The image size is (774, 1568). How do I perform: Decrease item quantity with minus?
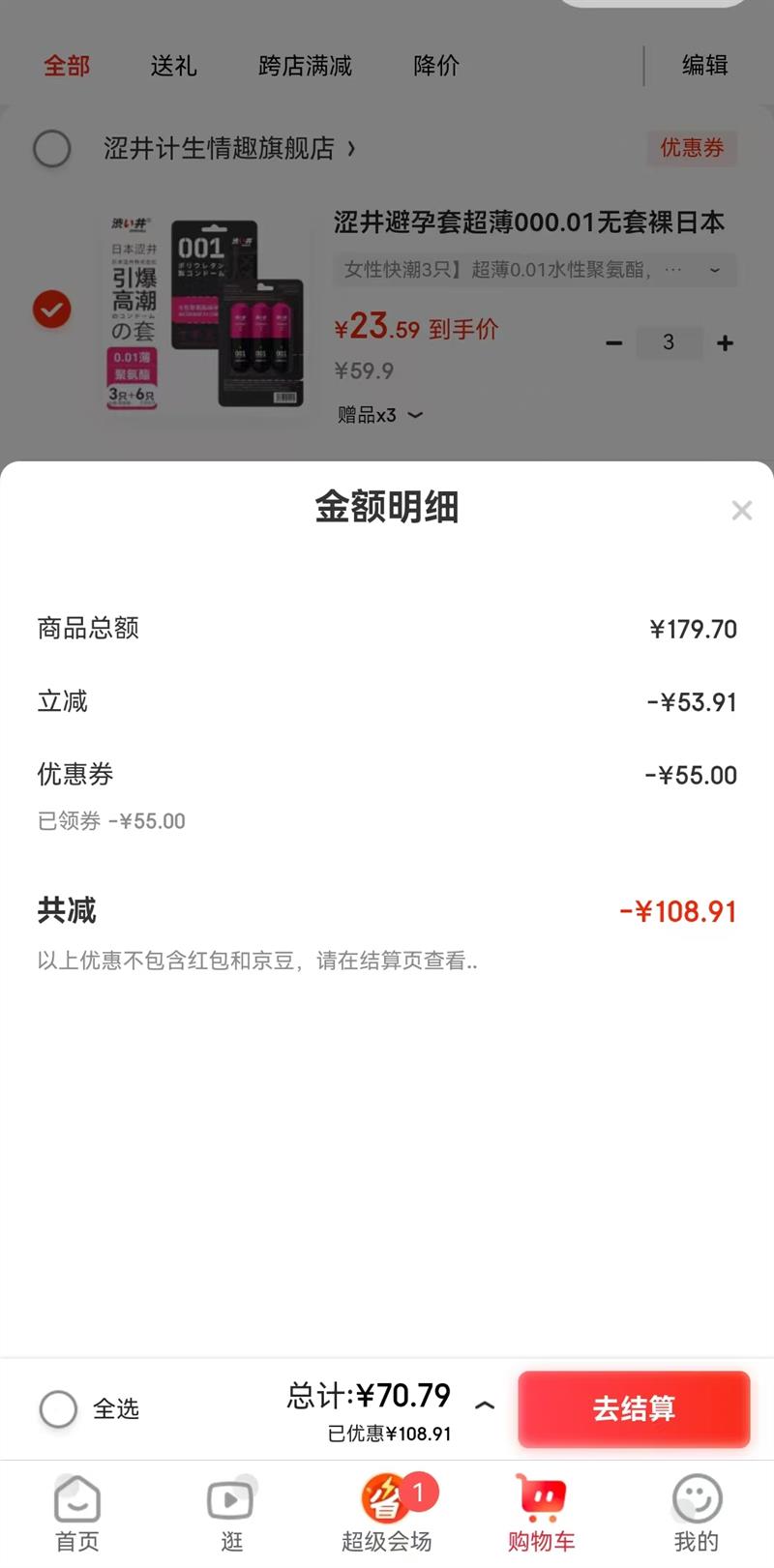(613, 343)
